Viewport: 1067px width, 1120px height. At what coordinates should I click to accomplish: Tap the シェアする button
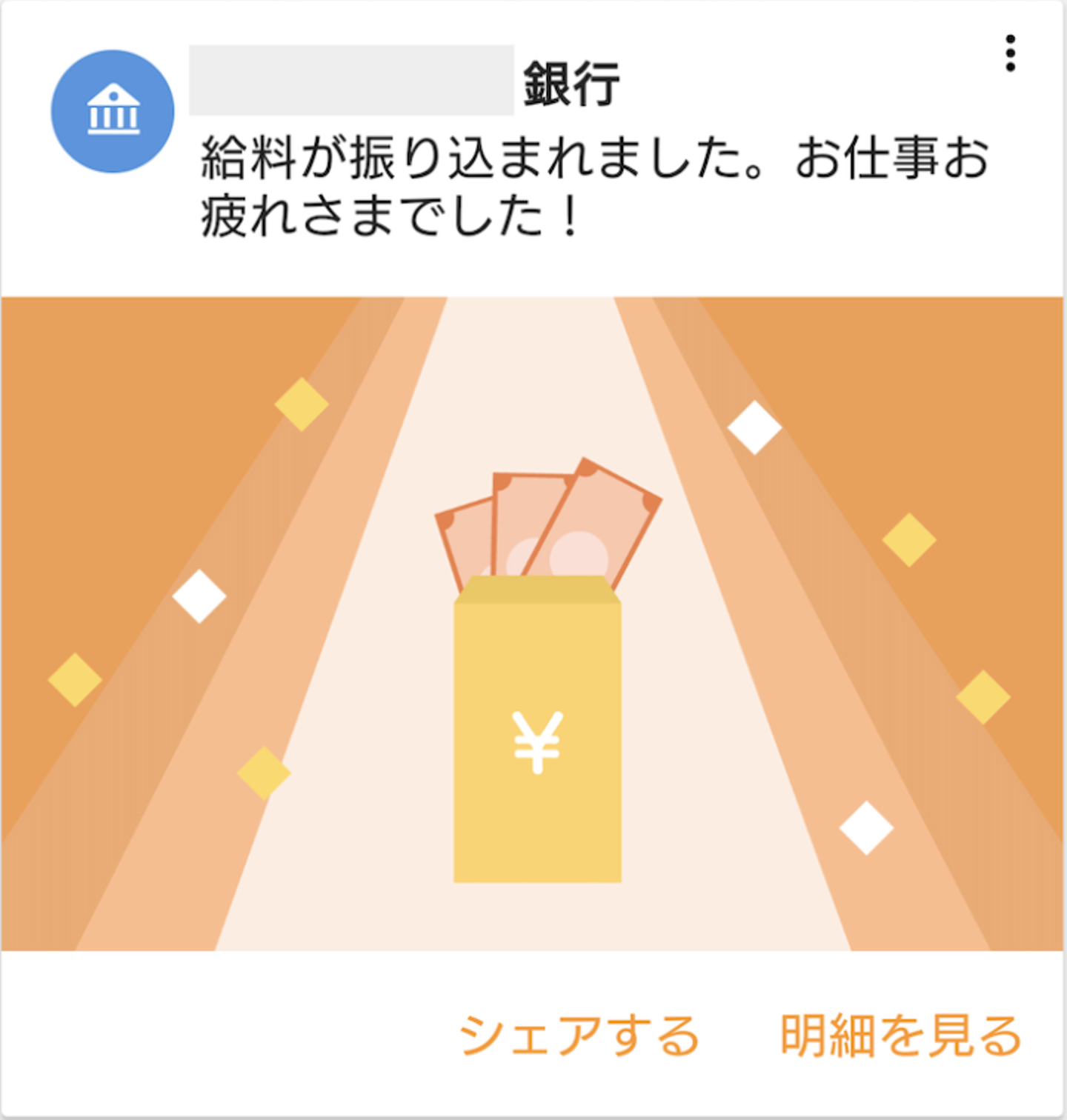coord(579,1035)
